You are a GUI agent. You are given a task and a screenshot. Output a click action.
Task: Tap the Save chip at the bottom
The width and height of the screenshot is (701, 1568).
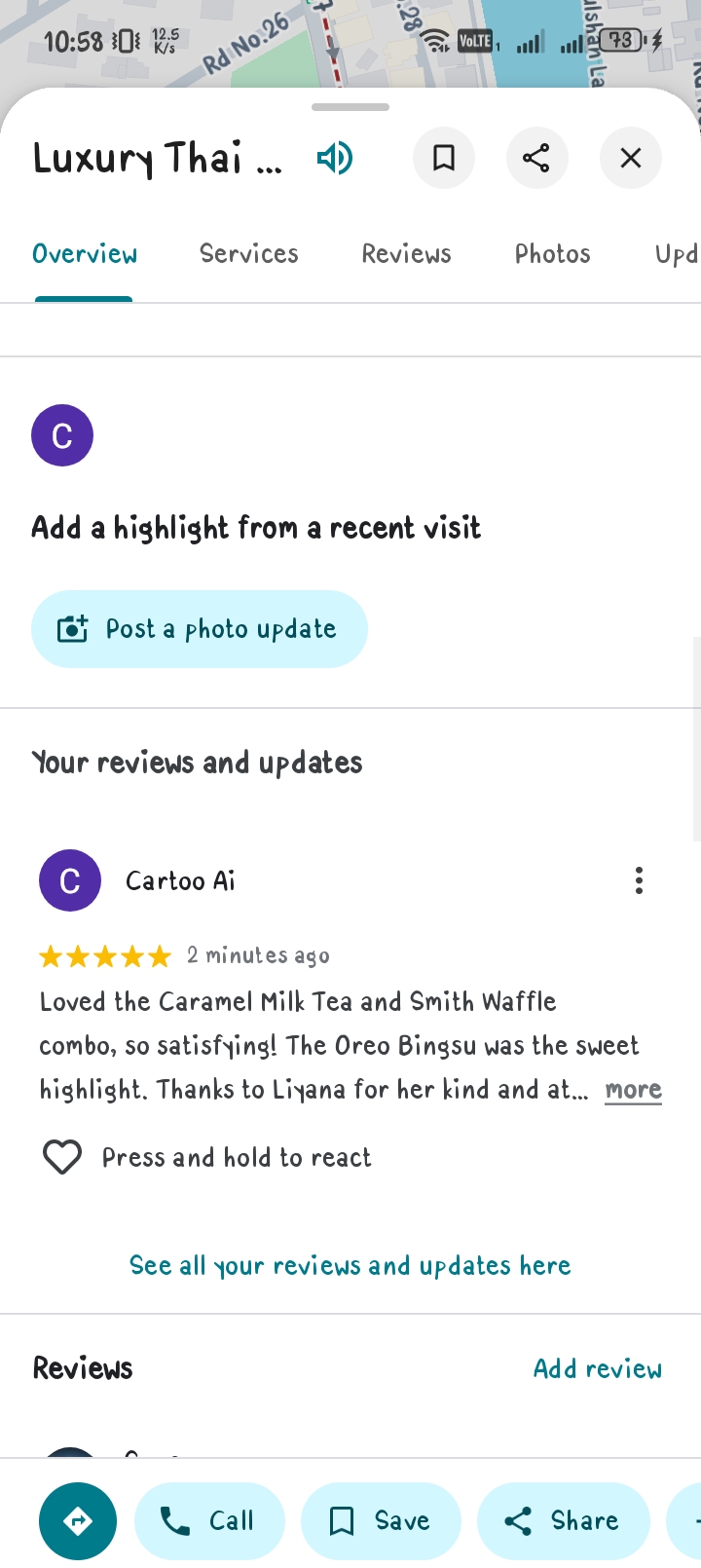(x=381, y=1520)
